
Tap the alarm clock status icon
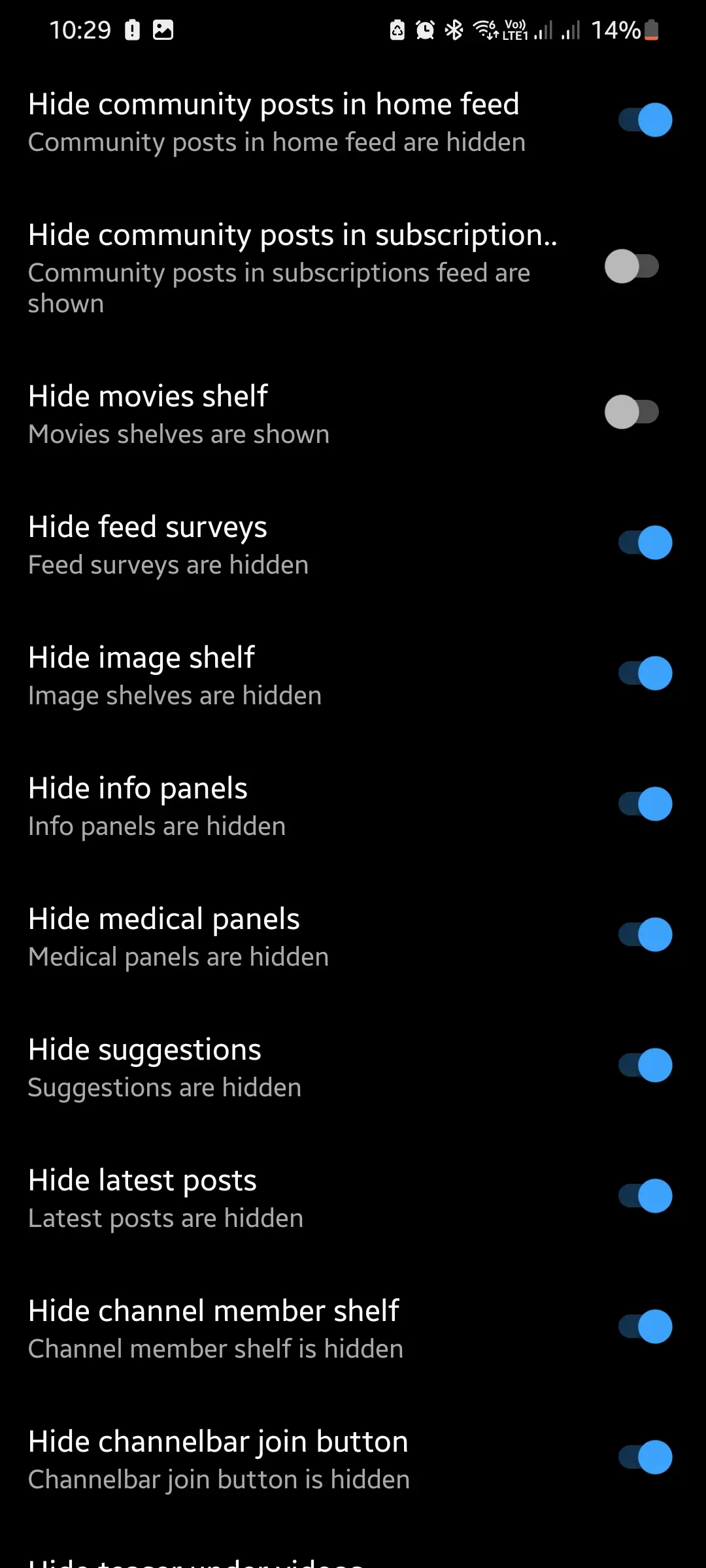424,29
